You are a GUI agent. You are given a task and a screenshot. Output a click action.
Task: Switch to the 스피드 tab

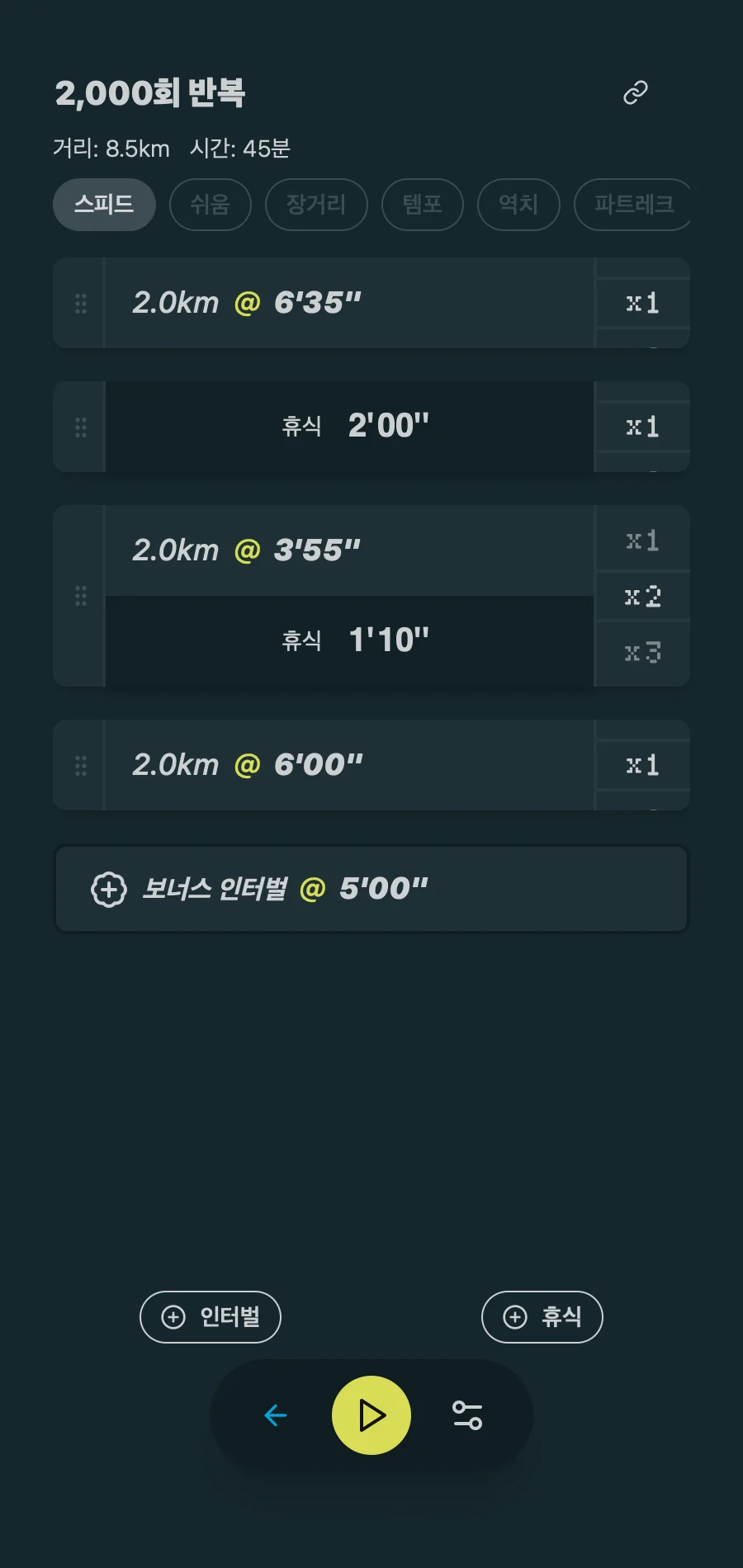pyautogui.click(x=104, y=204)
